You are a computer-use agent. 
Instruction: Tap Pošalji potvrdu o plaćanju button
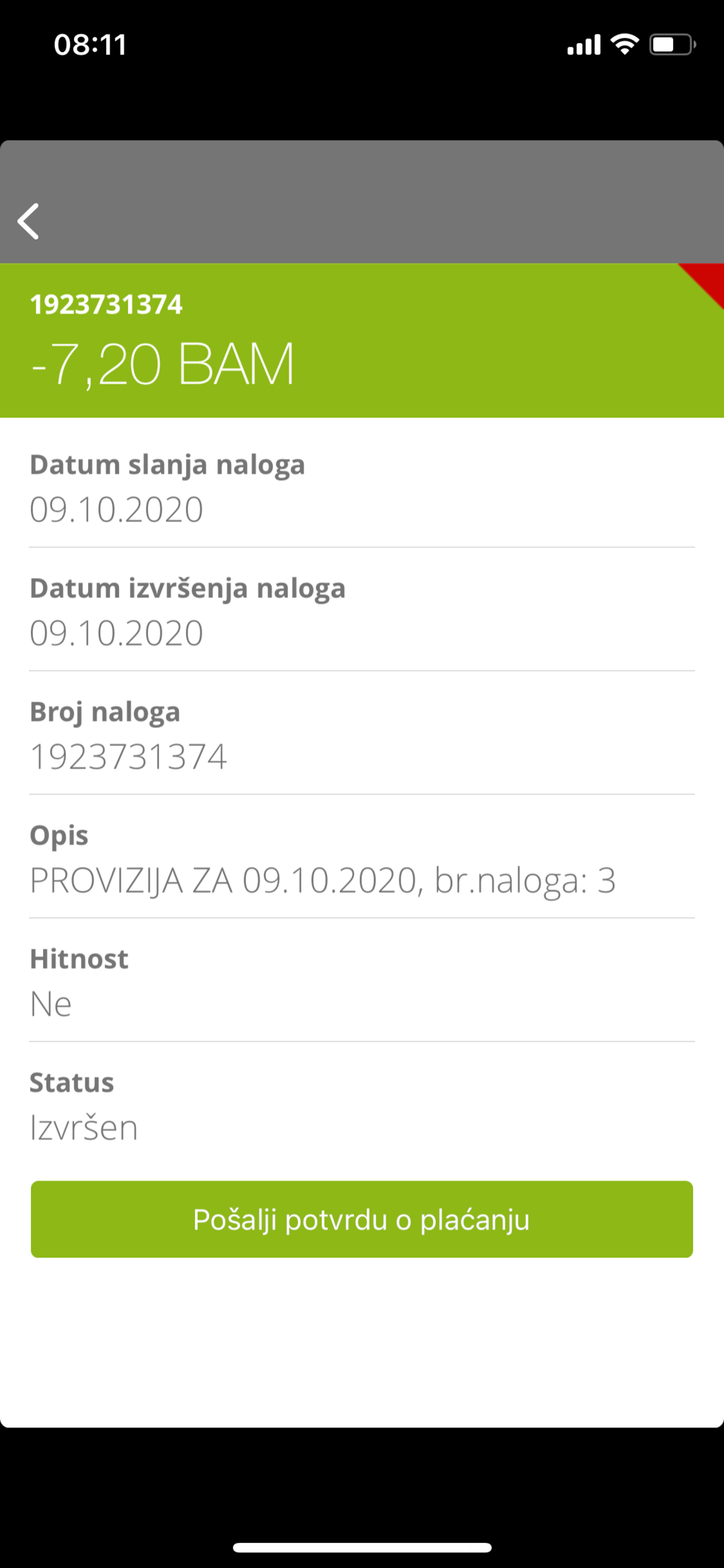coord(362,1220)
